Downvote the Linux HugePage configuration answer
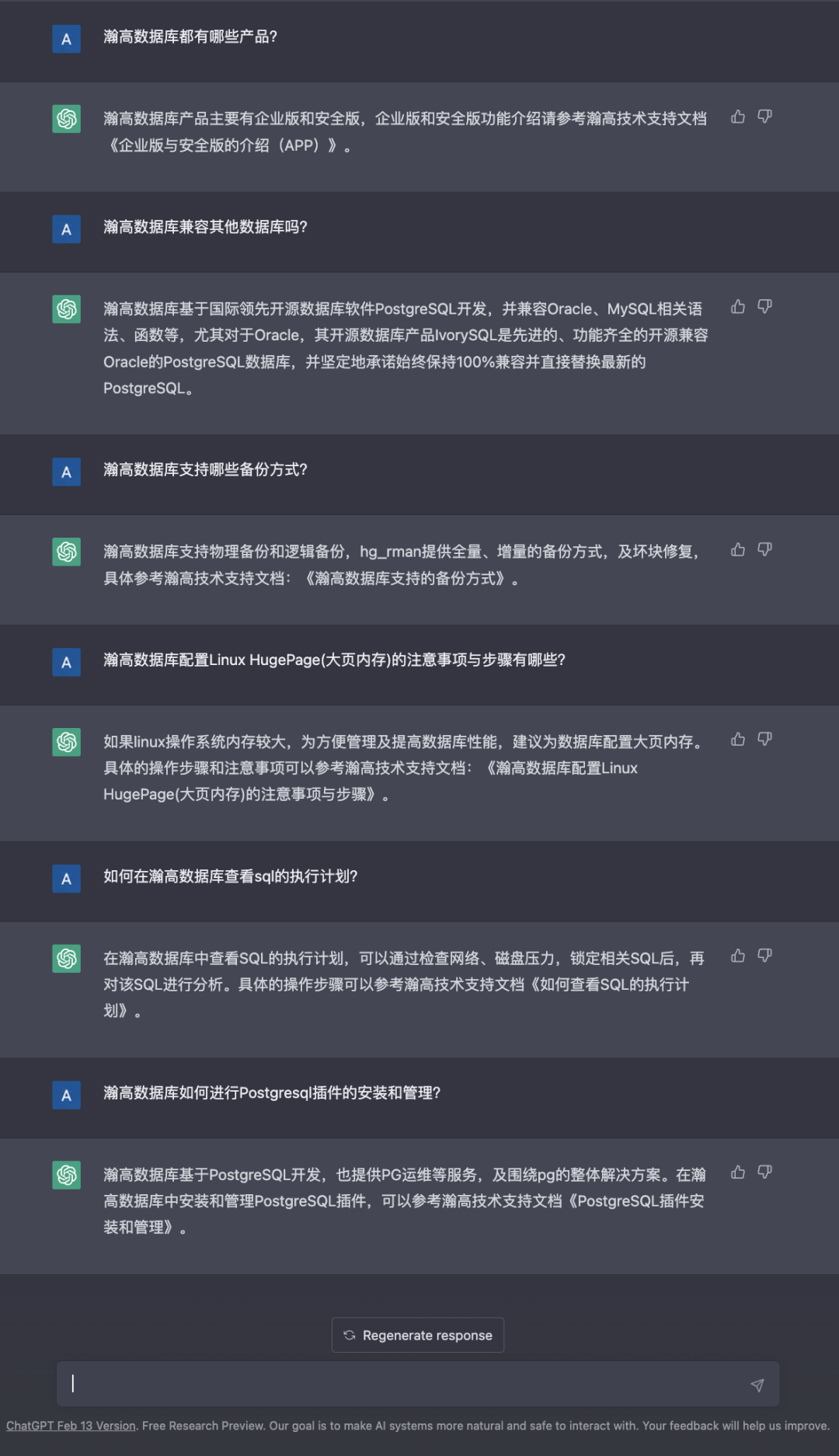Viewport: 839px width, 1456px height. coord(765,740)
